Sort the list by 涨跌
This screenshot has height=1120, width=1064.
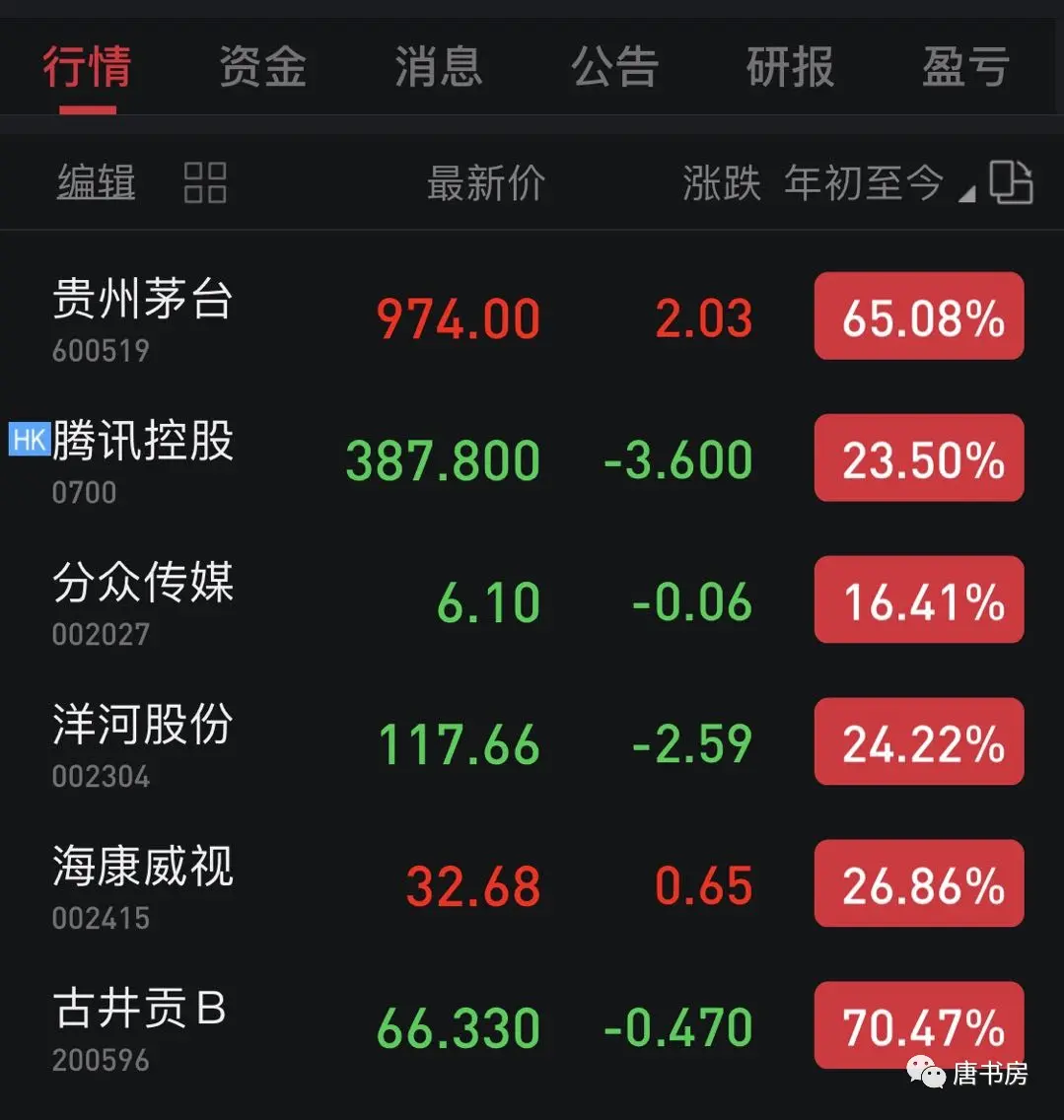point(721,183)
